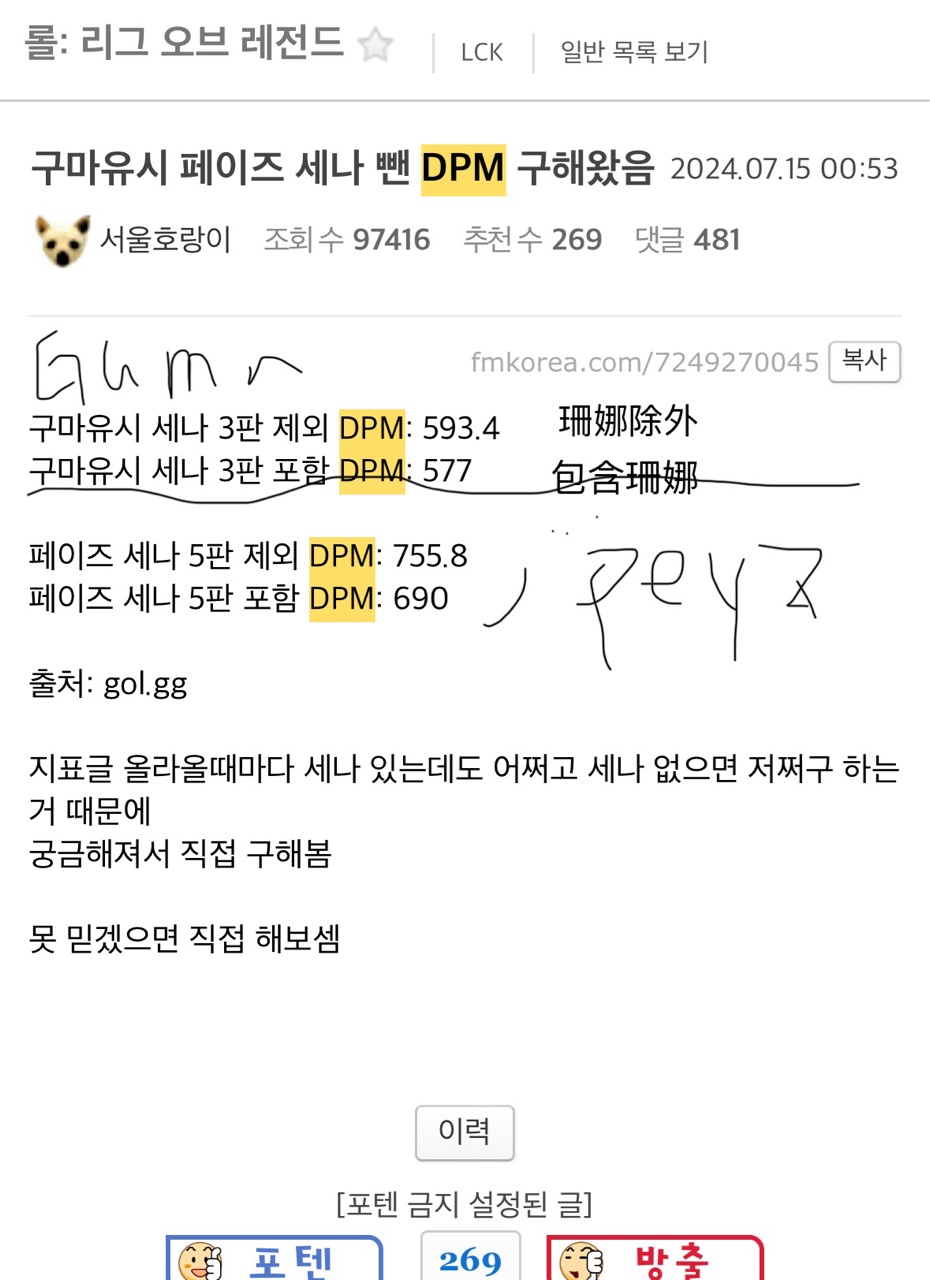930x1280 pixels.
Task: Favorite the 리그 오브 레전드 board star
Action: tap(376, 46)
